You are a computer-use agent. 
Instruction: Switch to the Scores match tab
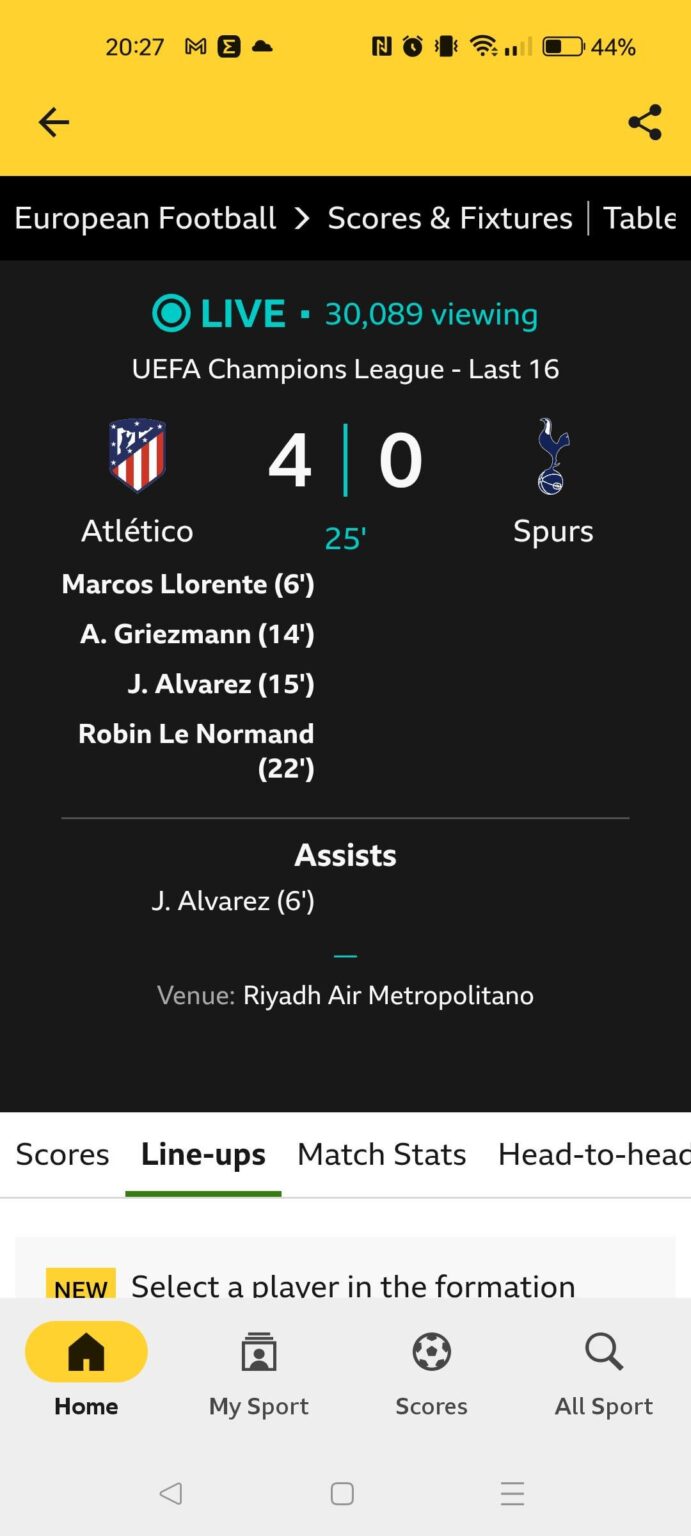tap(62, 1154)
